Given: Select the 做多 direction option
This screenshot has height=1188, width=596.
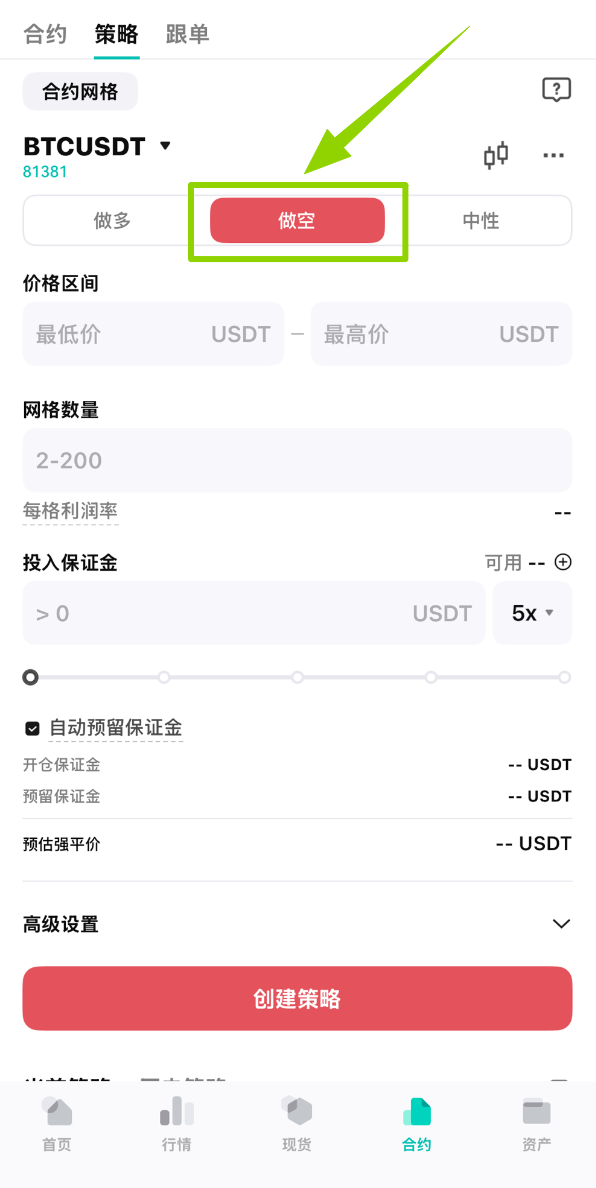Looking at the screenshot, I should tap(113, 220).
